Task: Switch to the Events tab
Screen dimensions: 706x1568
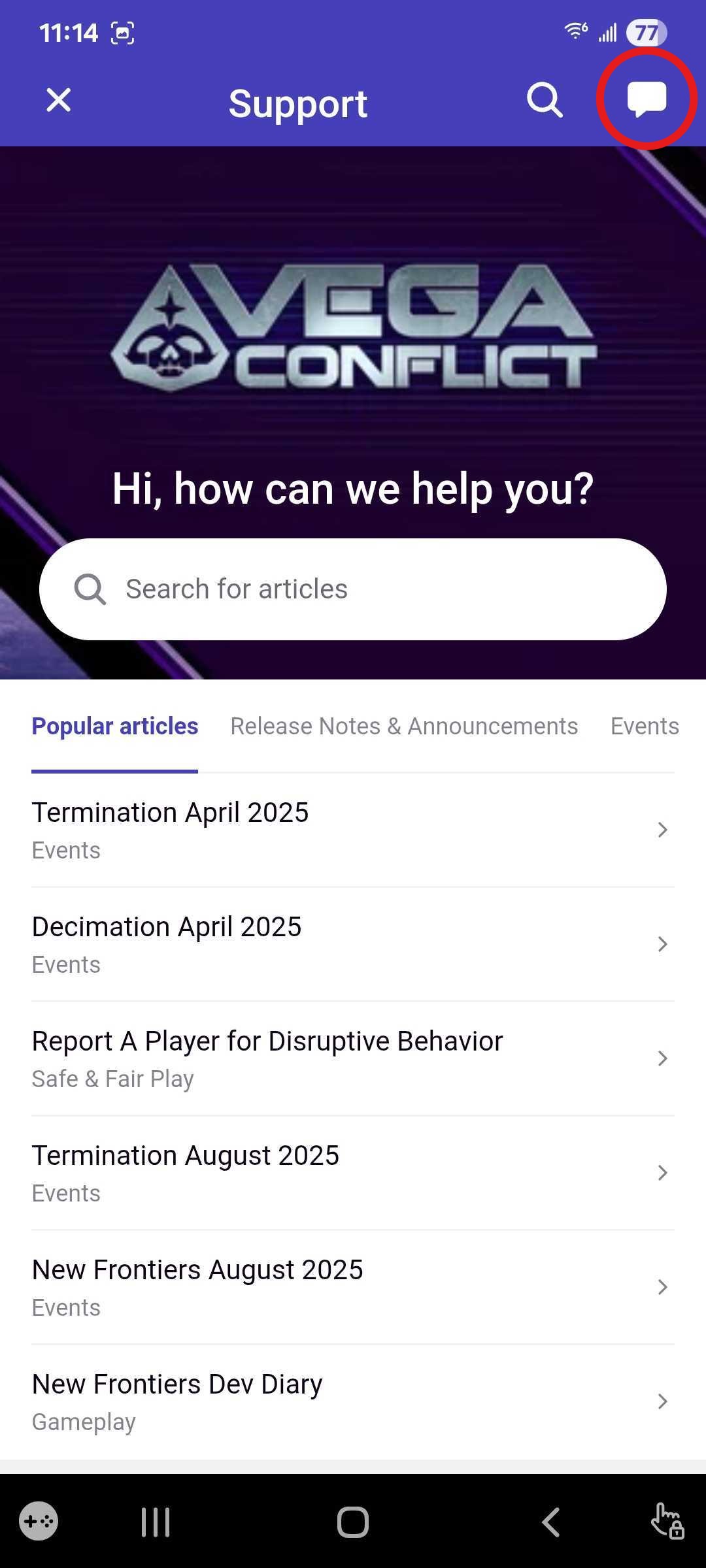Action: click(645, 727)
